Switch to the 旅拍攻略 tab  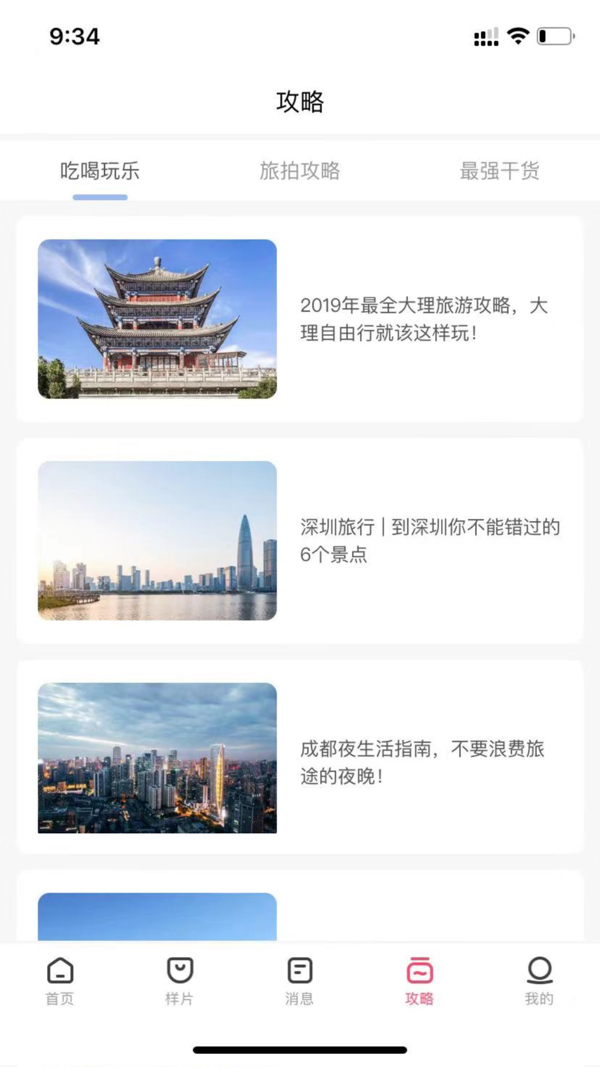[x=300, y=171]
